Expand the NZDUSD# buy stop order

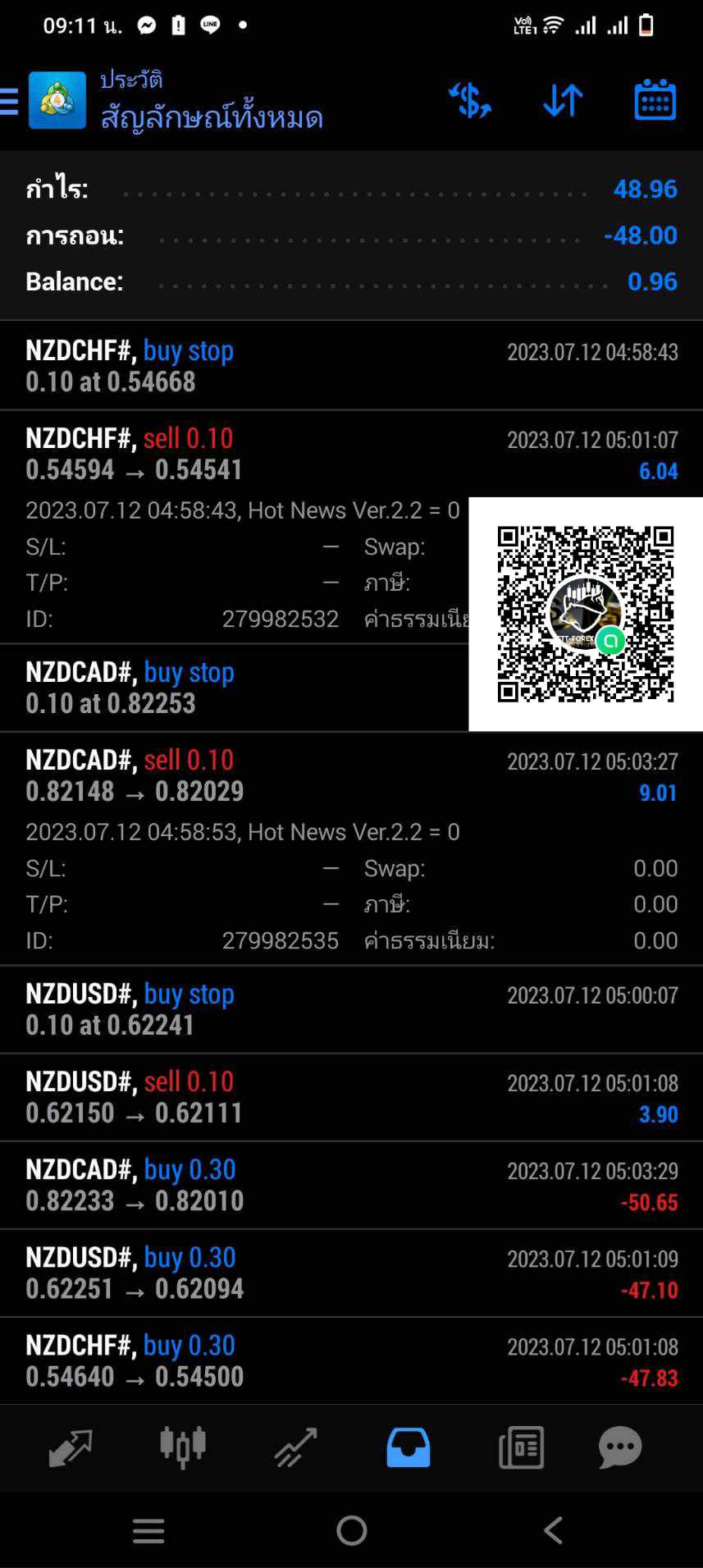(x=351, y=1009)
